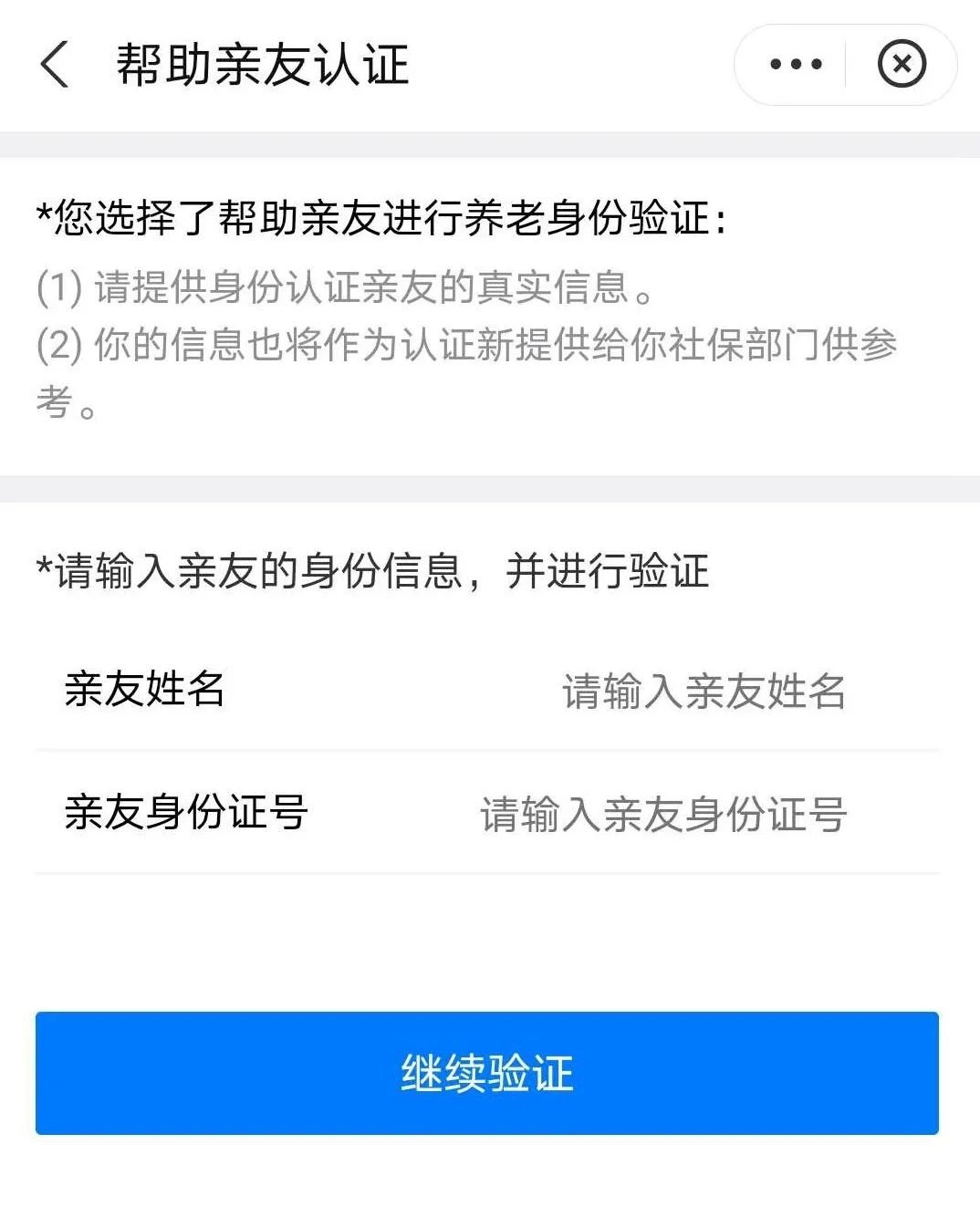Tap the 继续验证 button
This screenshot has height=1207, width=980.
[487, 1073]
